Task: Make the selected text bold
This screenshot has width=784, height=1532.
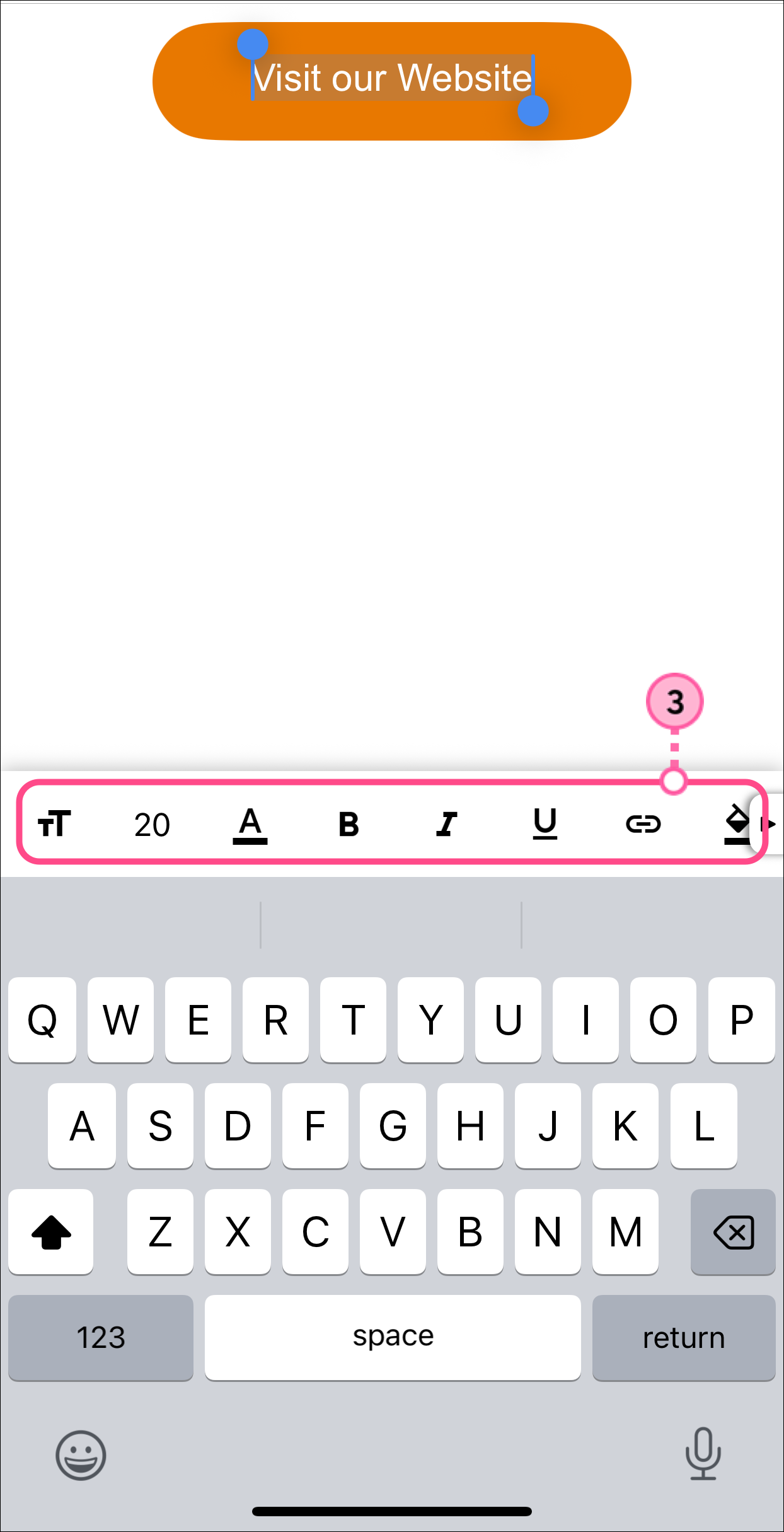Action: 349,825
